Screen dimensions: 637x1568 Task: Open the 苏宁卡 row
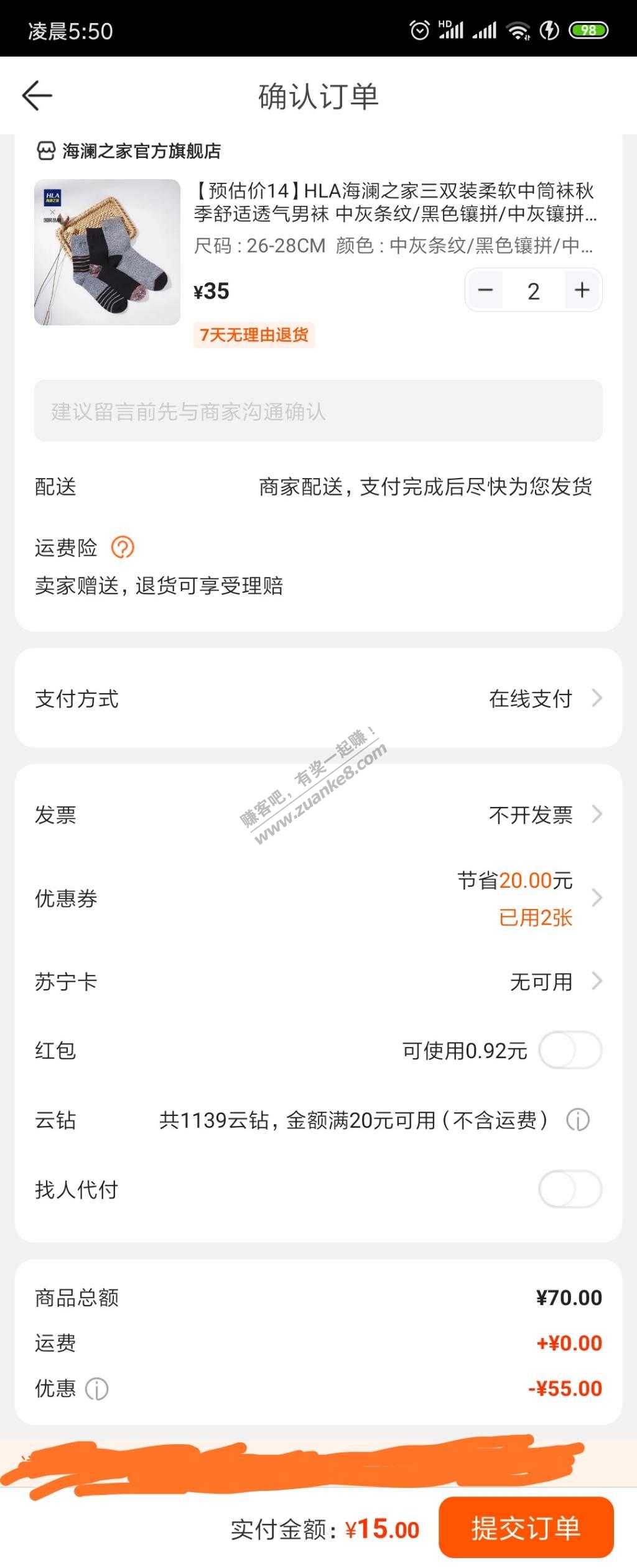pos(554,982)
